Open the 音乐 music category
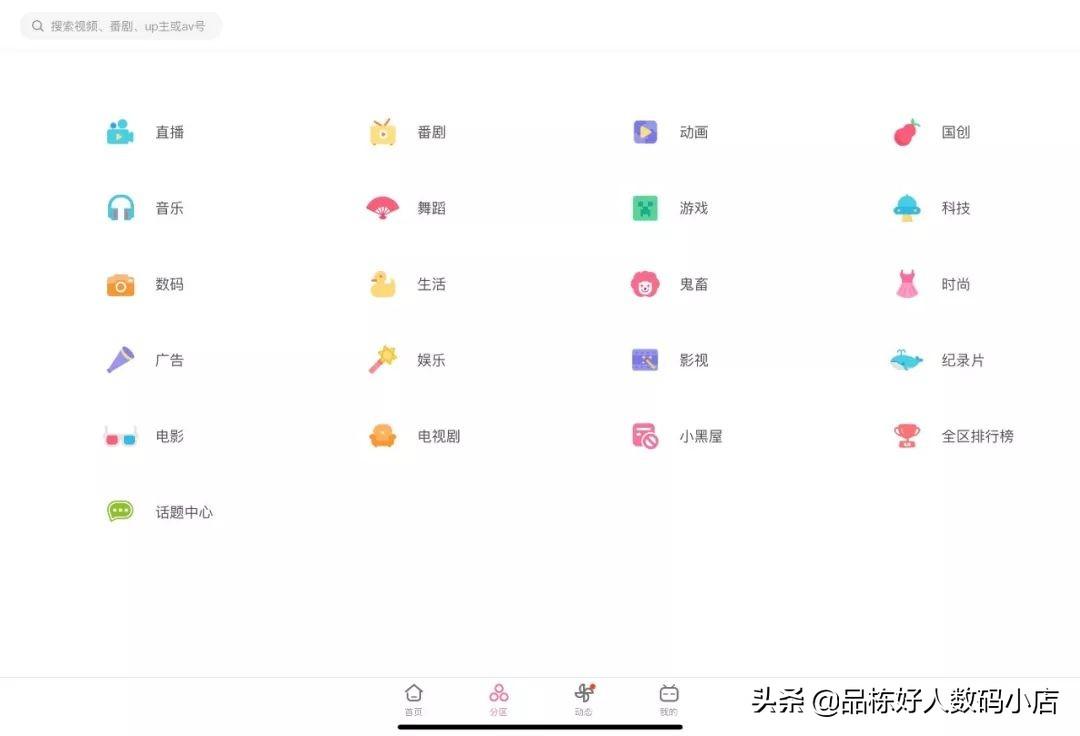This screenshot has height=736, width=1080. point(146,208)
